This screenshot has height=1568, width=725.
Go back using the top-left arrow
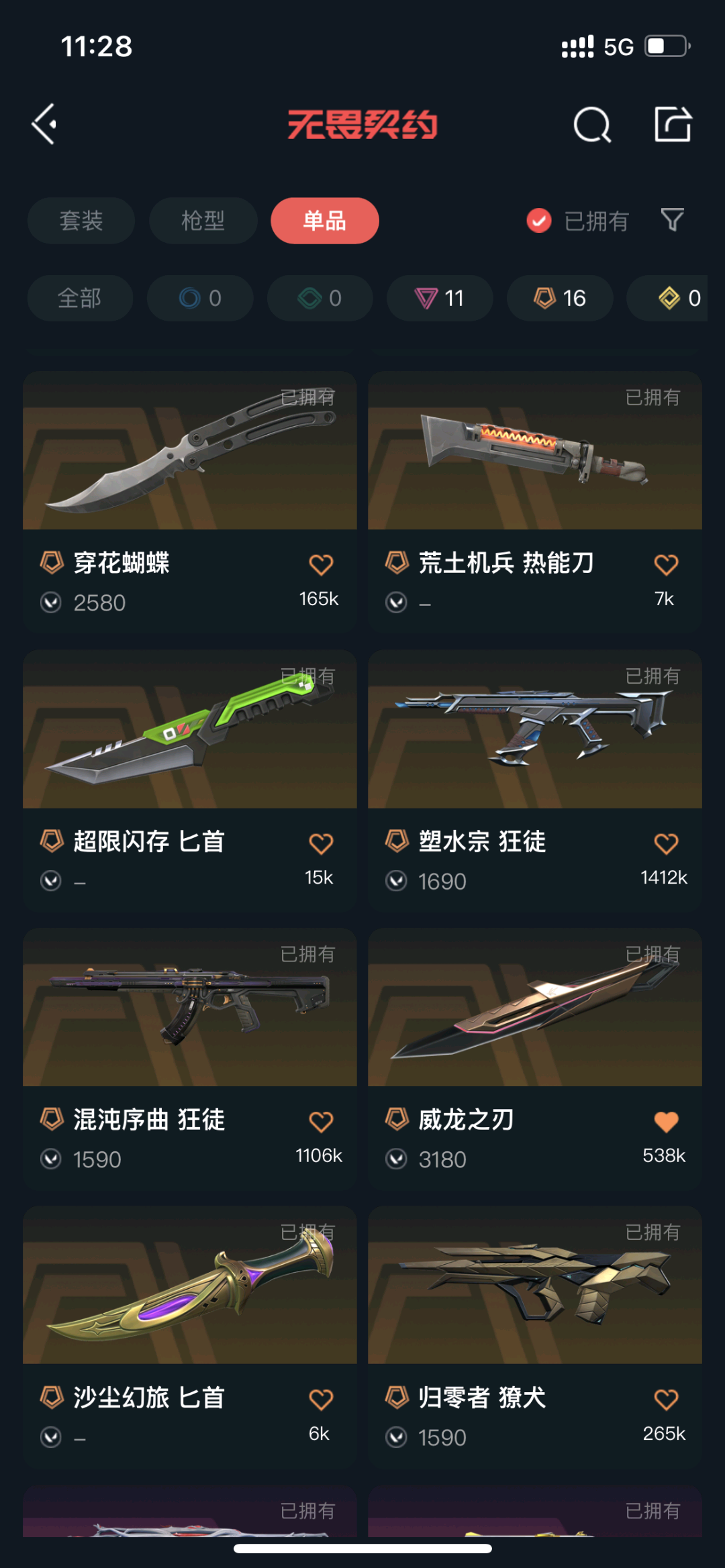click(44, 124)
